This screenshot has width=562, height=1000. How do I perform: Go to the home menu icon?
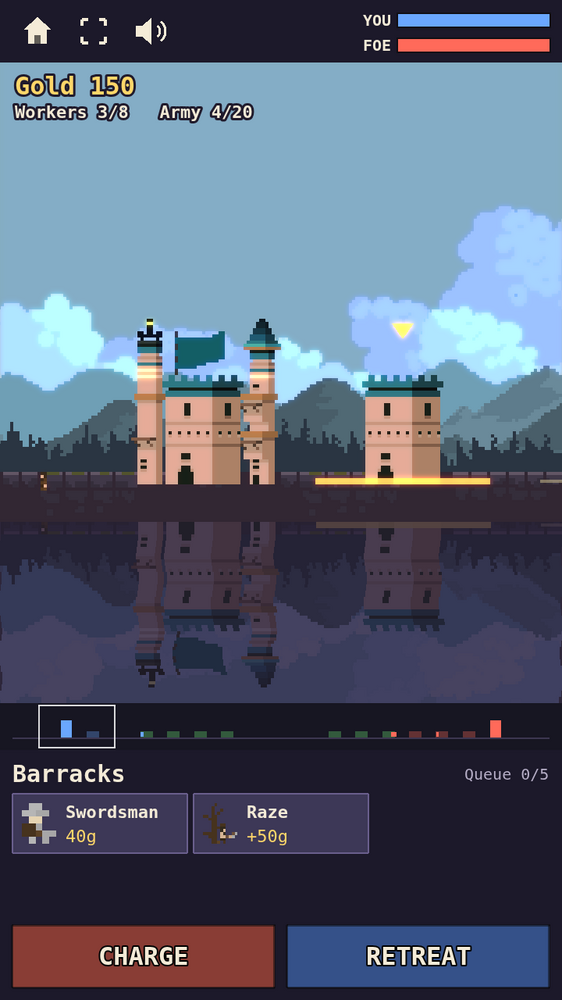(x=38, y=31)
